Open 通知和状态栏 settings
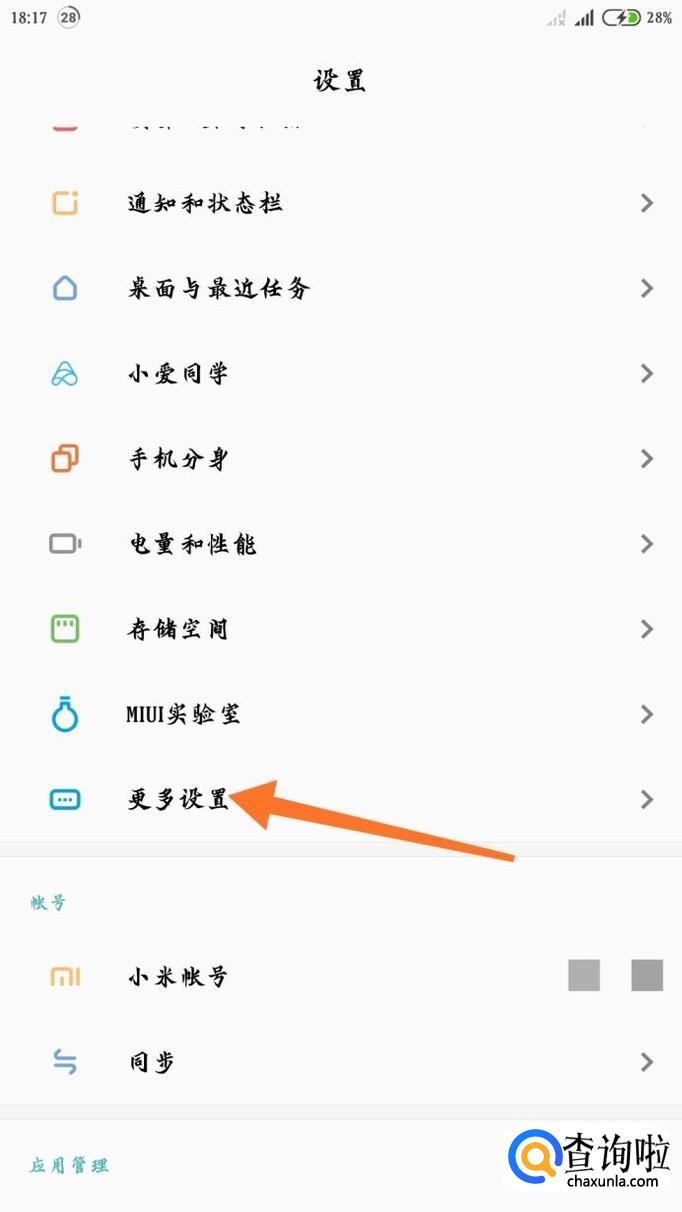This screenshot has width=682, height=1212. tap(205, 204)
